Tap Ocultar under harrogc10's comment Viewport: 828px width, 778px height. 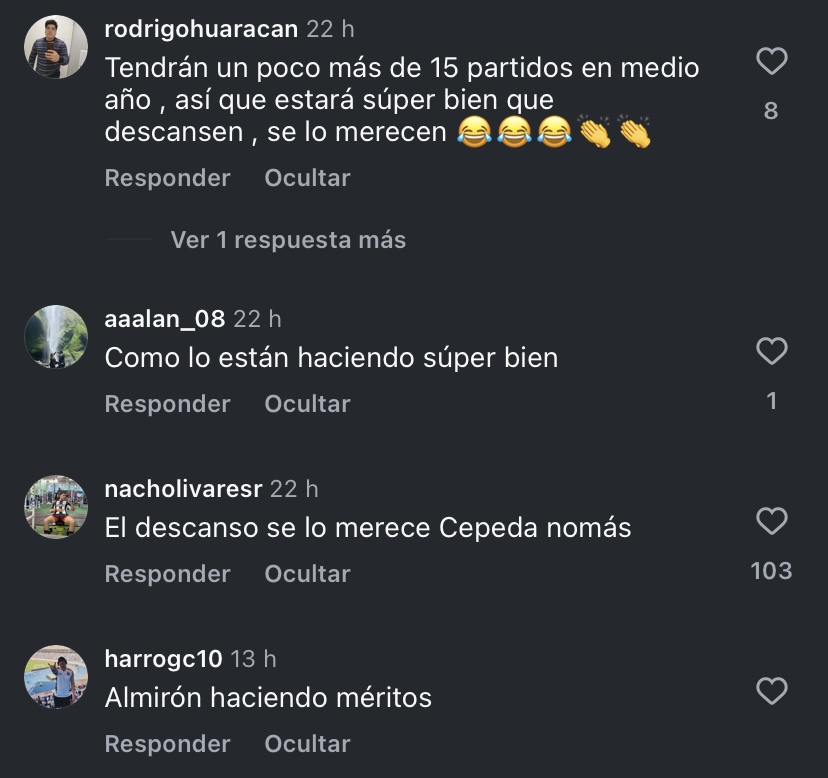click(x=307, y=744)
